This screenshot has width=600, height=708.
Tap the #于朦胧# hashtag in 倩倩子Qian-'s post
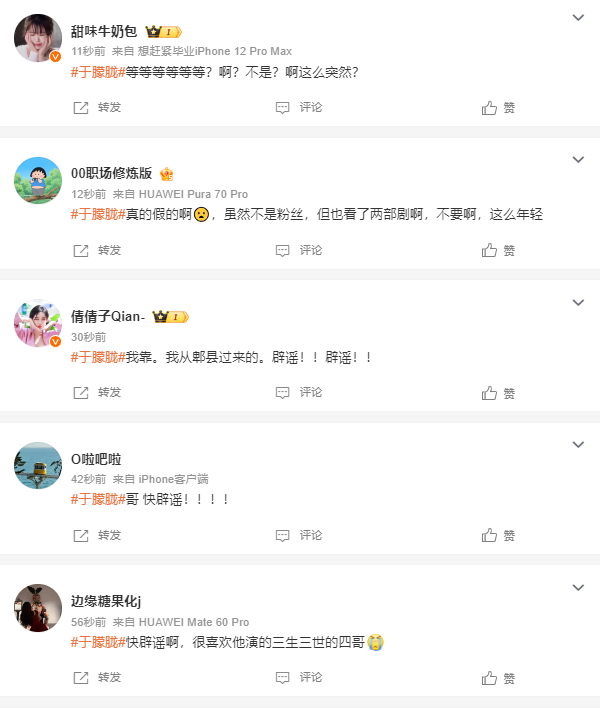click(97, 356)
